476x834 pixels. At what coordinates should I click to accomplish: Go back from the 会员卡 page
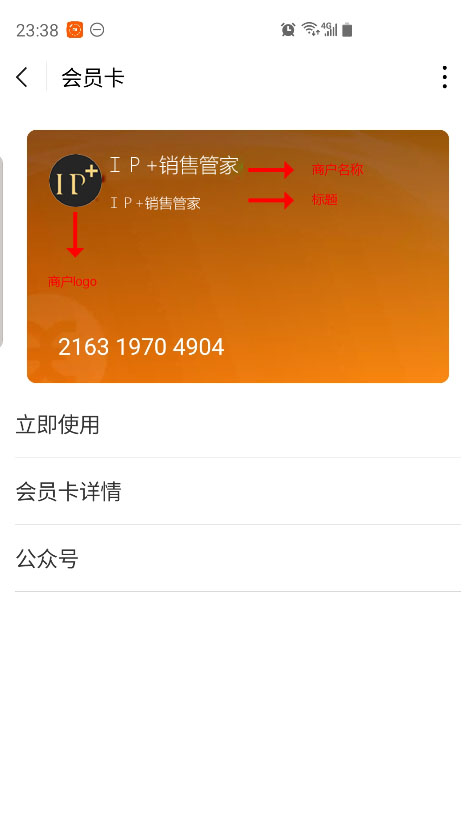tap(22, 78)
